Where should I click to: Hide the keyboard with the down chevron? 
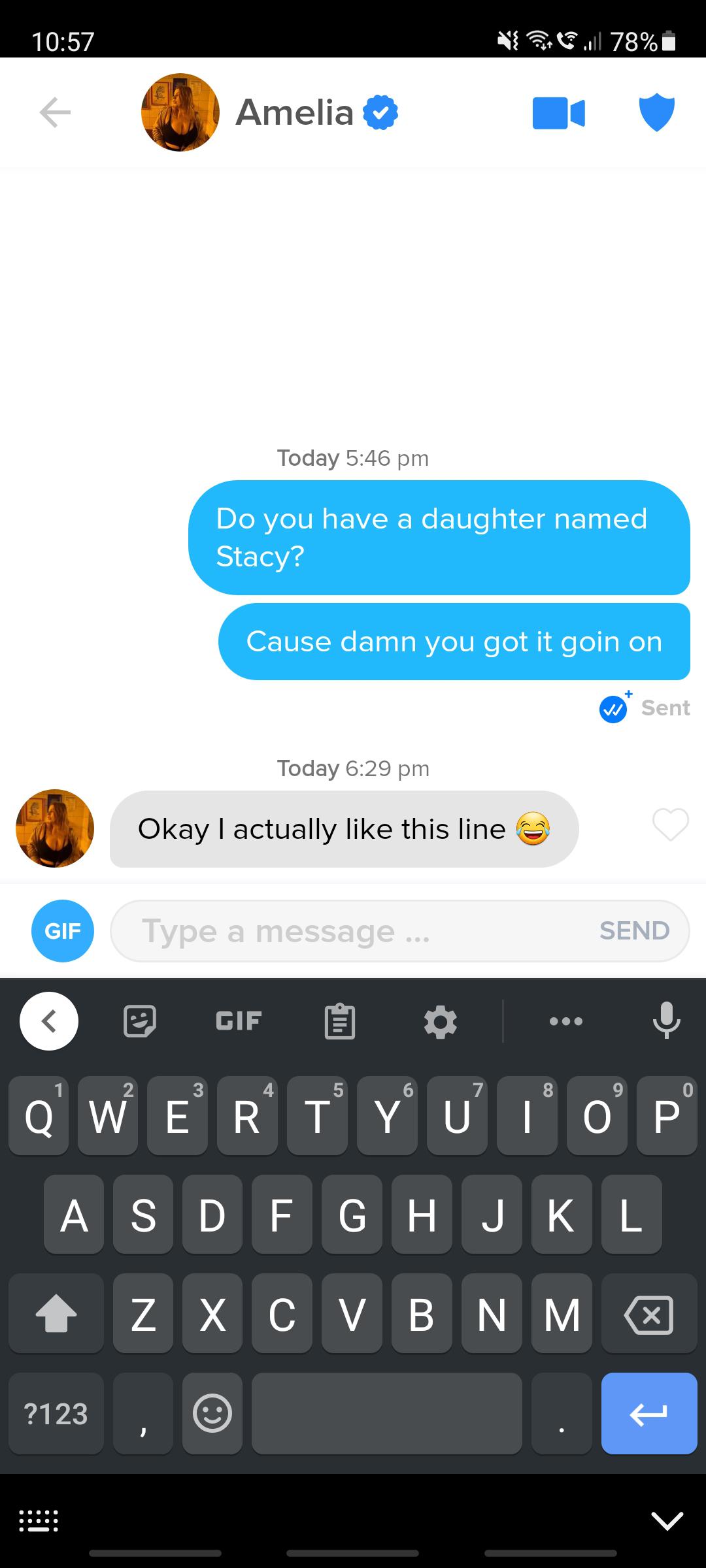(x=667, y=1520)
